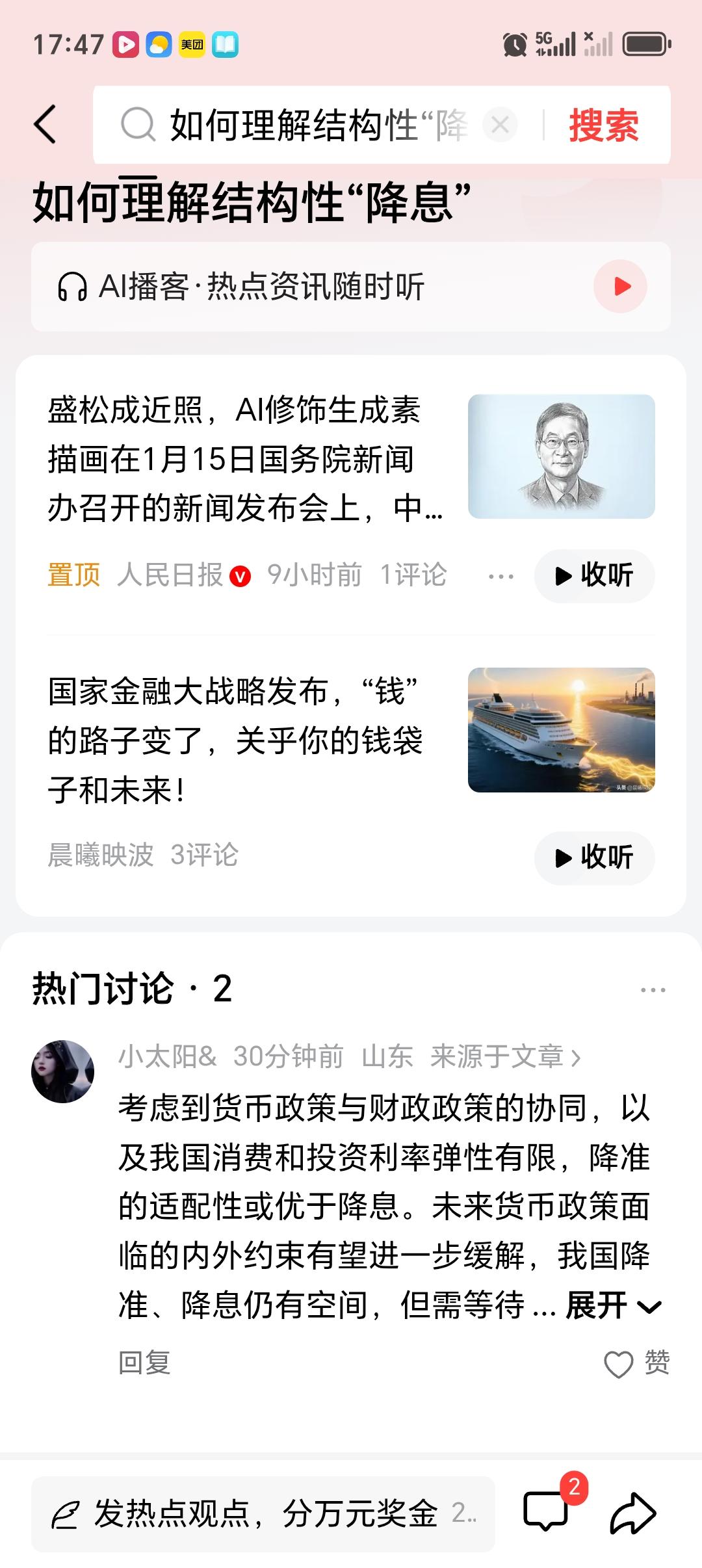Share this hot topic page
This screenshot has height=1568, width=702.
point(632,1513)
